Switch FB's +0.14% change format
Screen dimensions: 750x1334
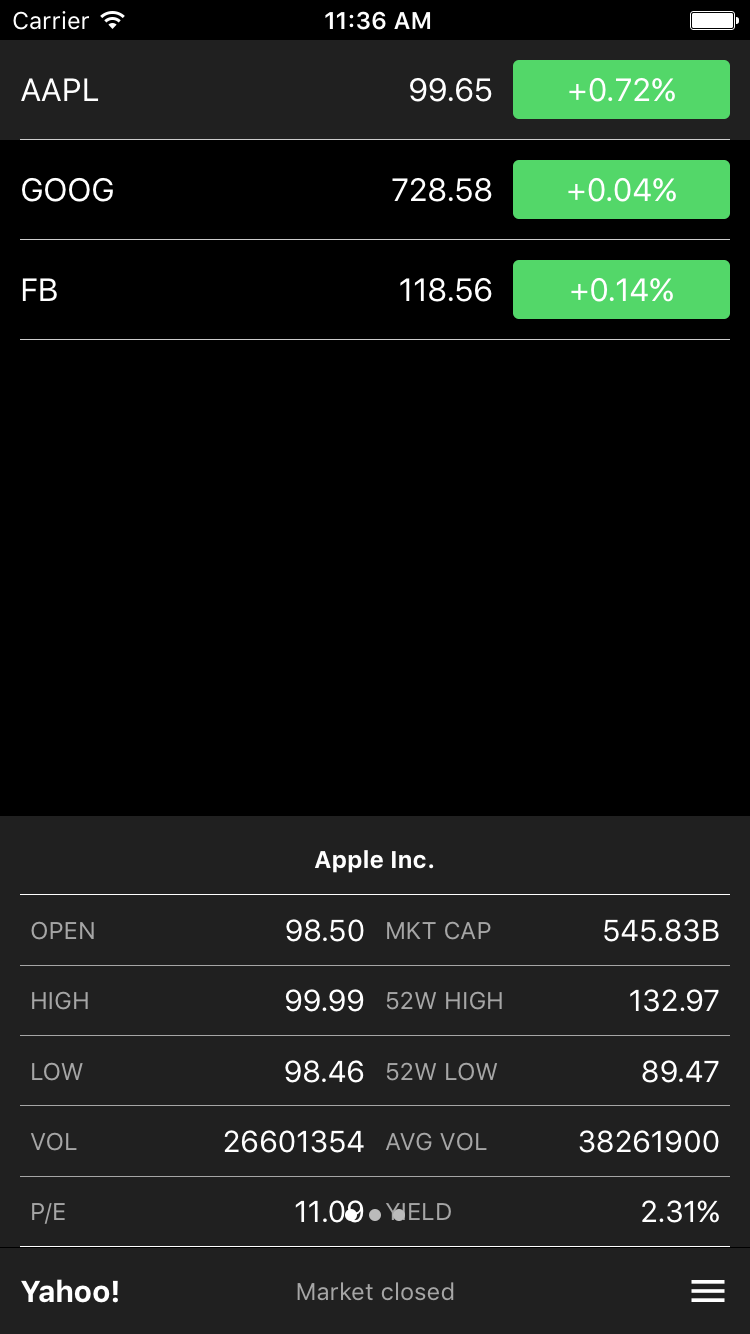pyautogui.click(x=621, y=290)
